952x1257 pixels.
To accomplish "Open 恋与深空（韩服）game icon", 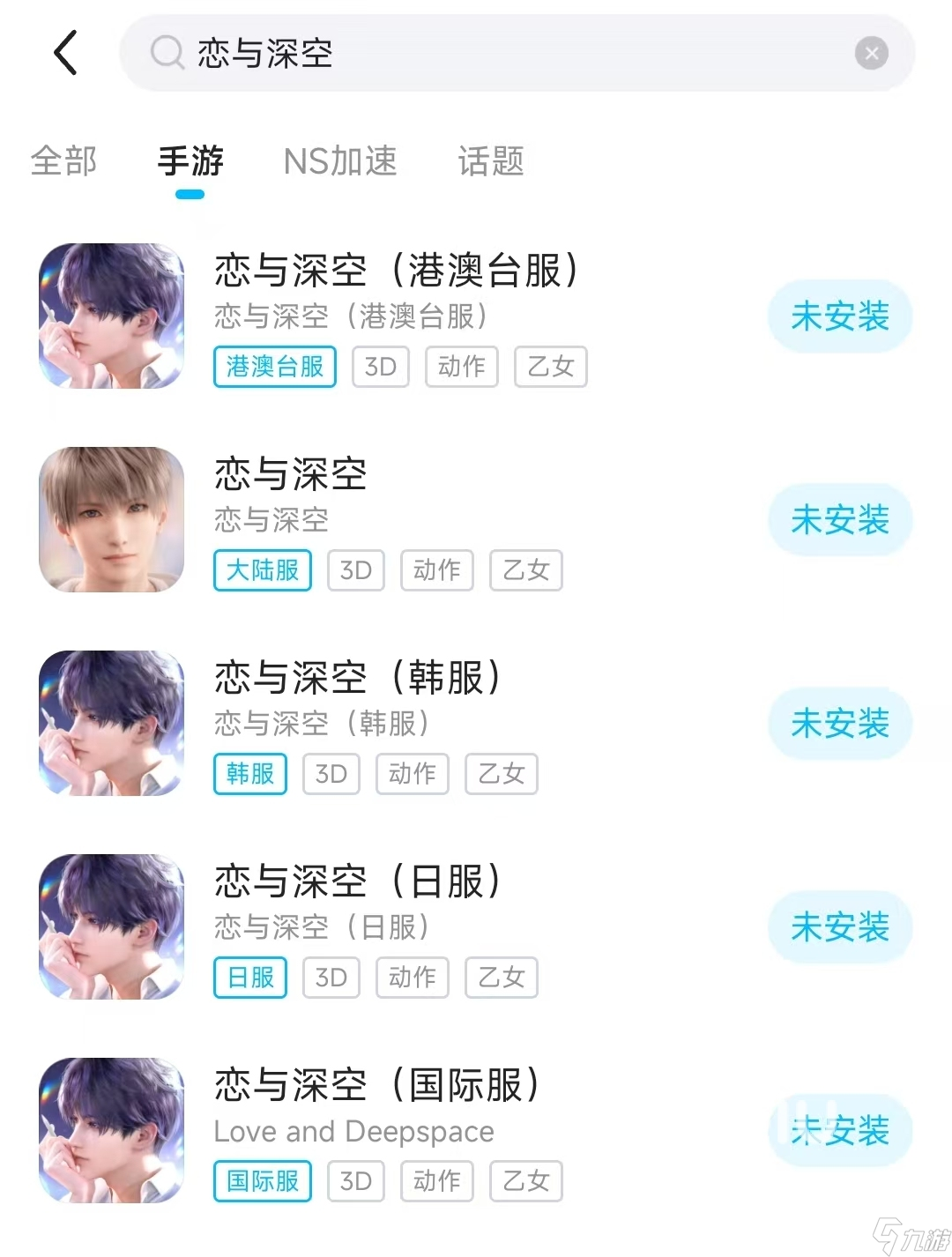I will tap(111, 723).
